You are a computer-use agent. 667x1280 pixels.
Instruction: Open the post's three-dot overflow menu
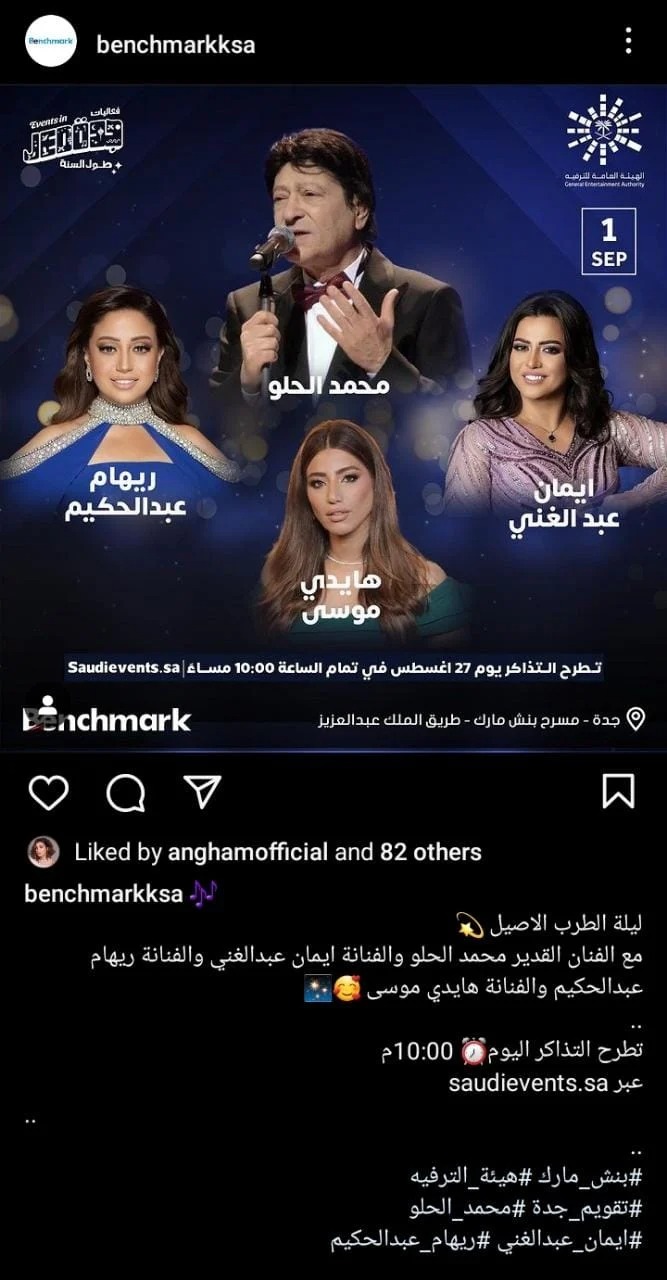click(629, 41)
